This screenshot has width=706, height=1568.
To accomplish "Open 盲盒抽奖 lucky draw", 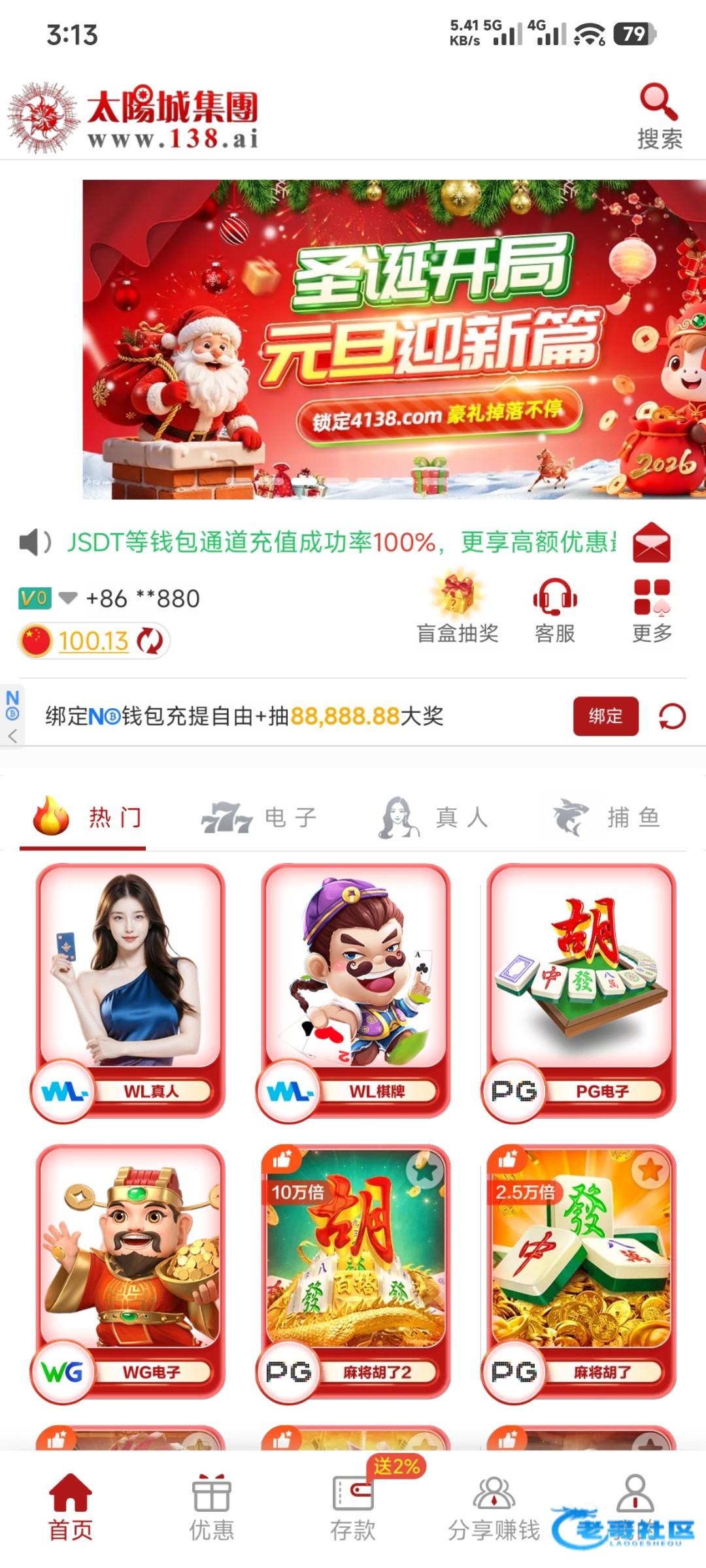I will click(457, 609).
